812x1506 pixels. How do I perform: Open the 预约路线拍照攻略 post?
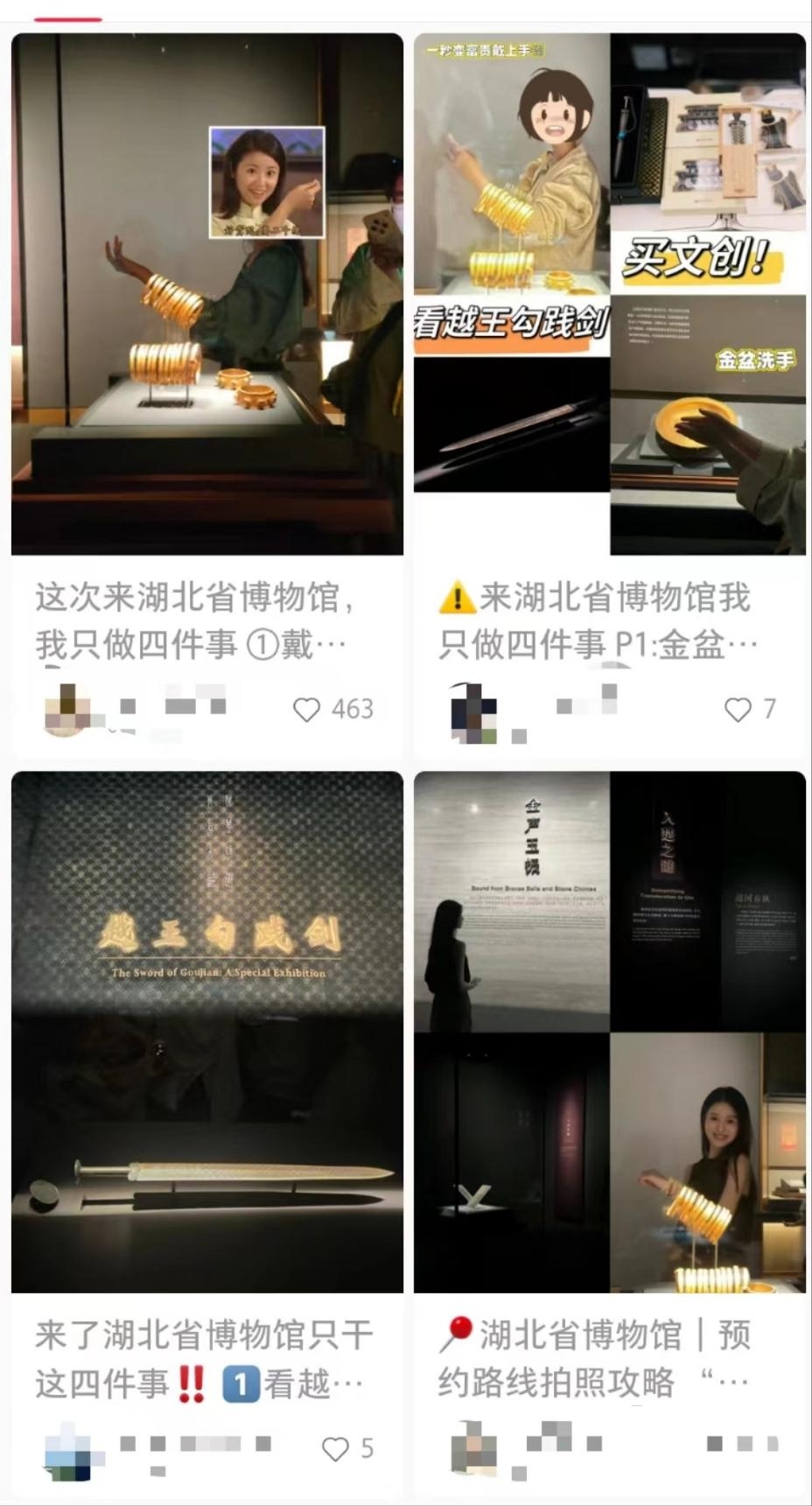click(x=610, y=1031)
